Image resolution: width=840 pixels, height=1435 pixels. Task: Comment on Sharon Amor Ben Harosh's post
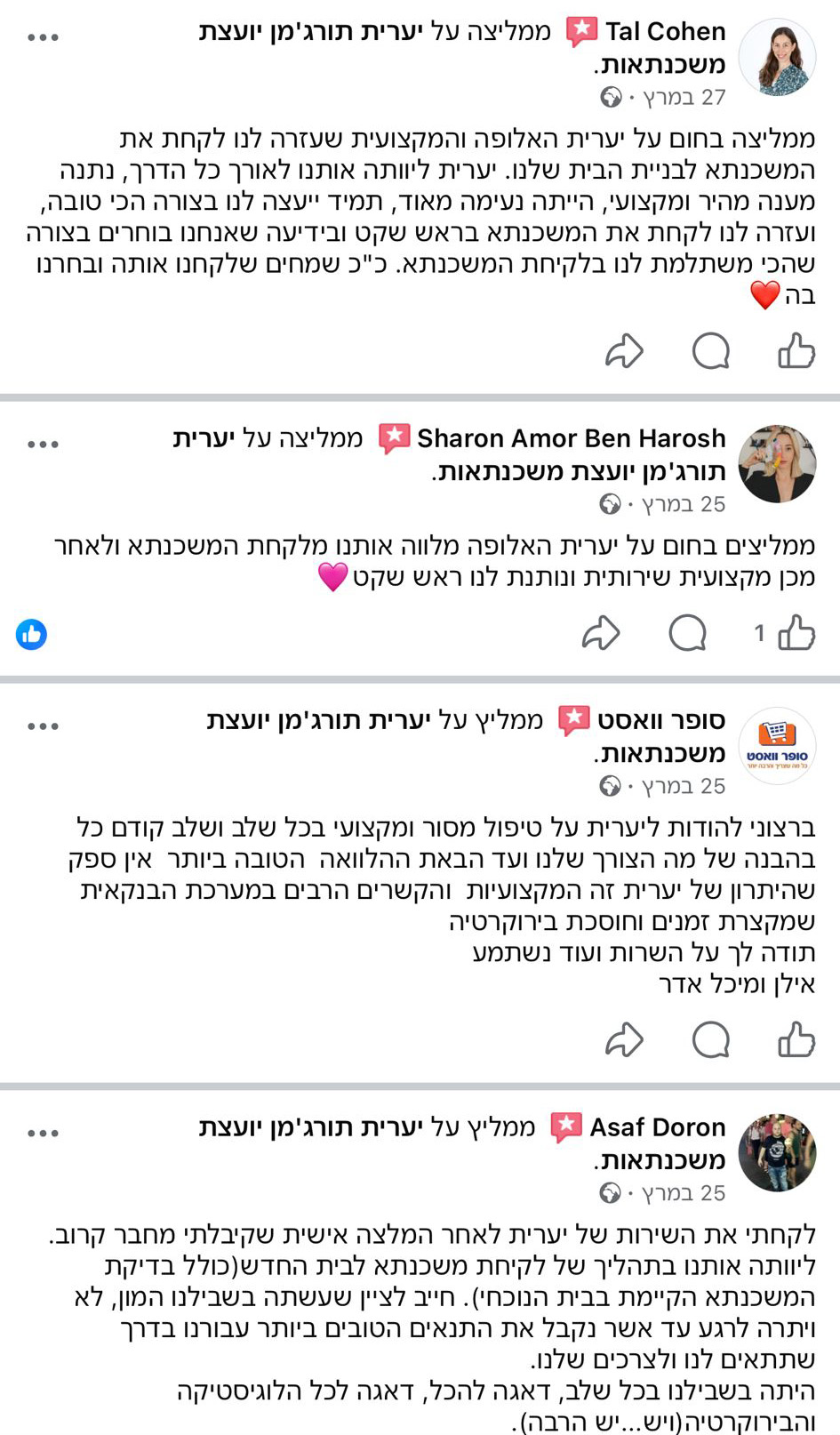point(687,633)
